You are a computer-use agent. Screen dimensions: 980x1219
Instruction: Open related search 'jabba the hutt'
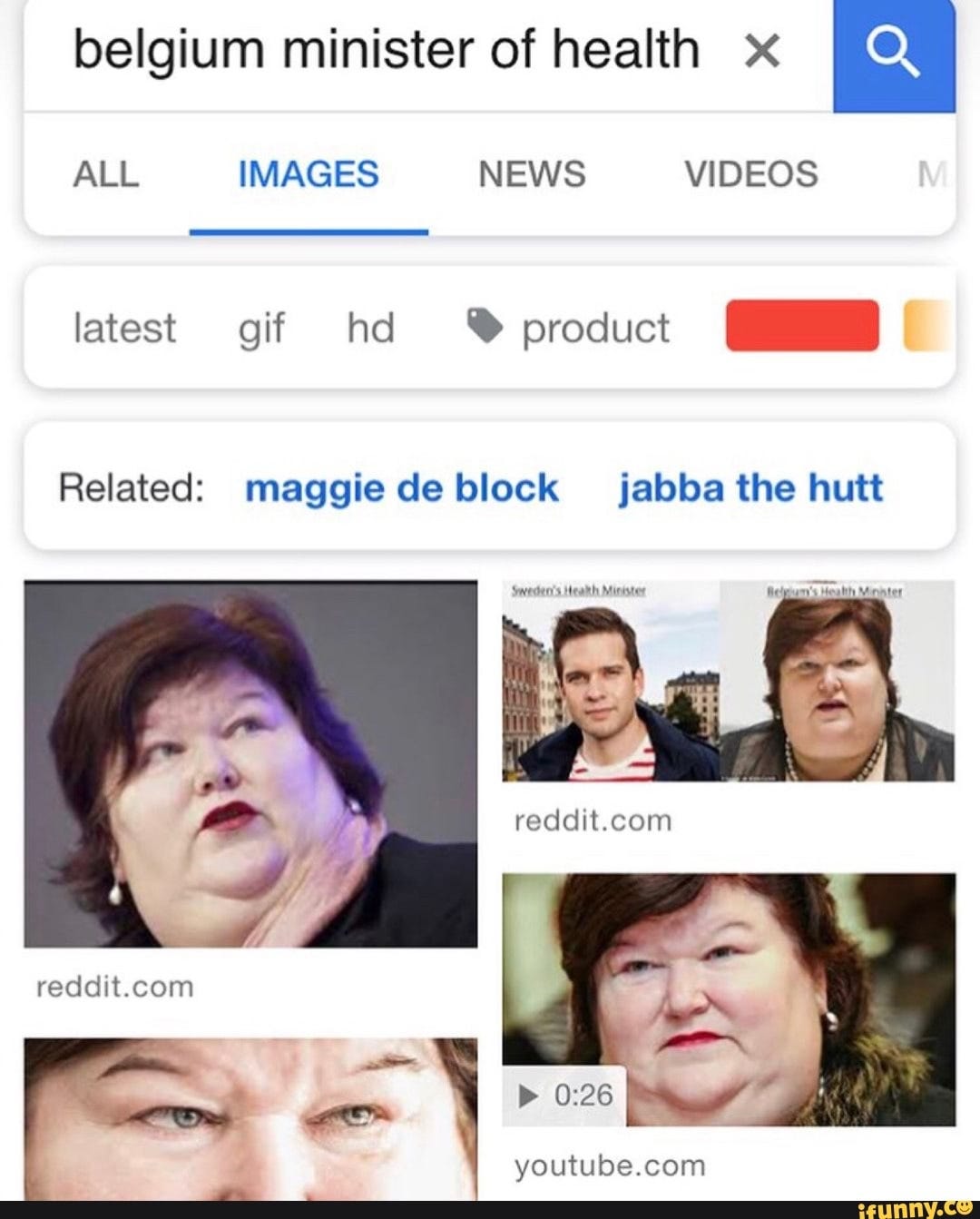click(x=750, y=488)
